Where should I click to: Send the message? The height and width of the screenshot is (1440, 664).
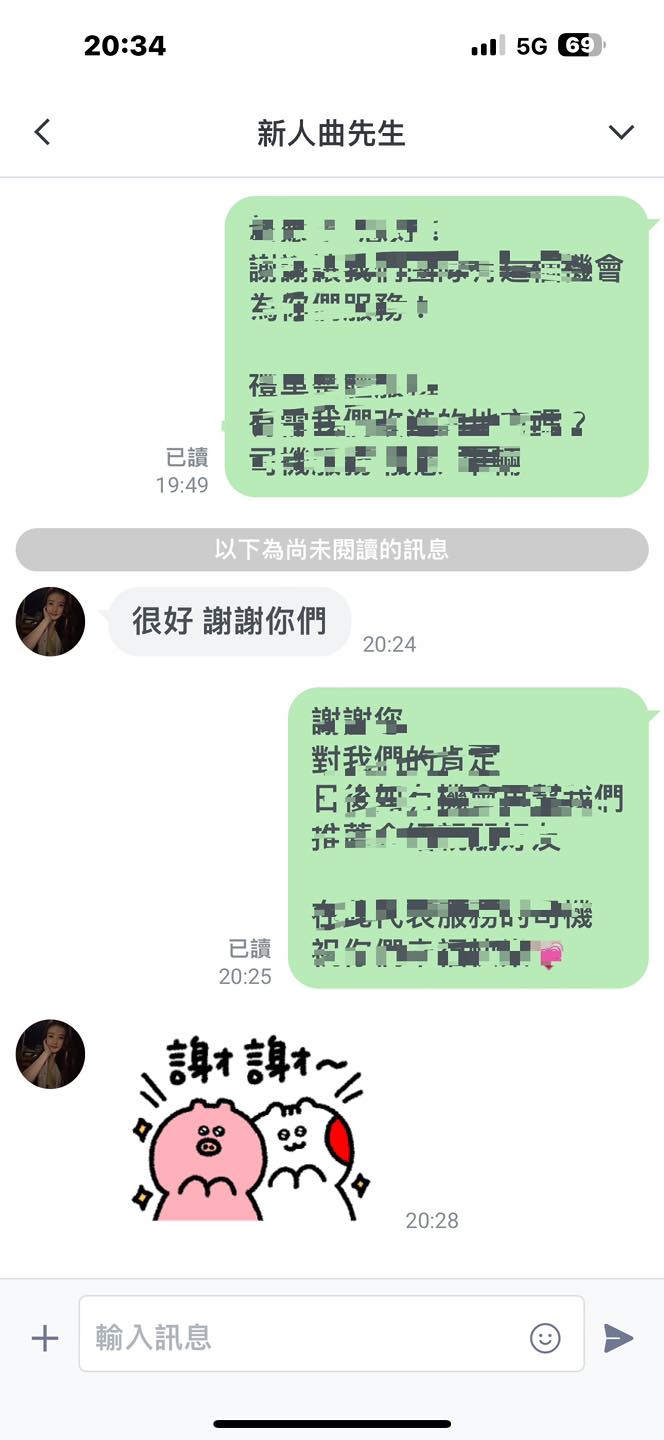618,1338
